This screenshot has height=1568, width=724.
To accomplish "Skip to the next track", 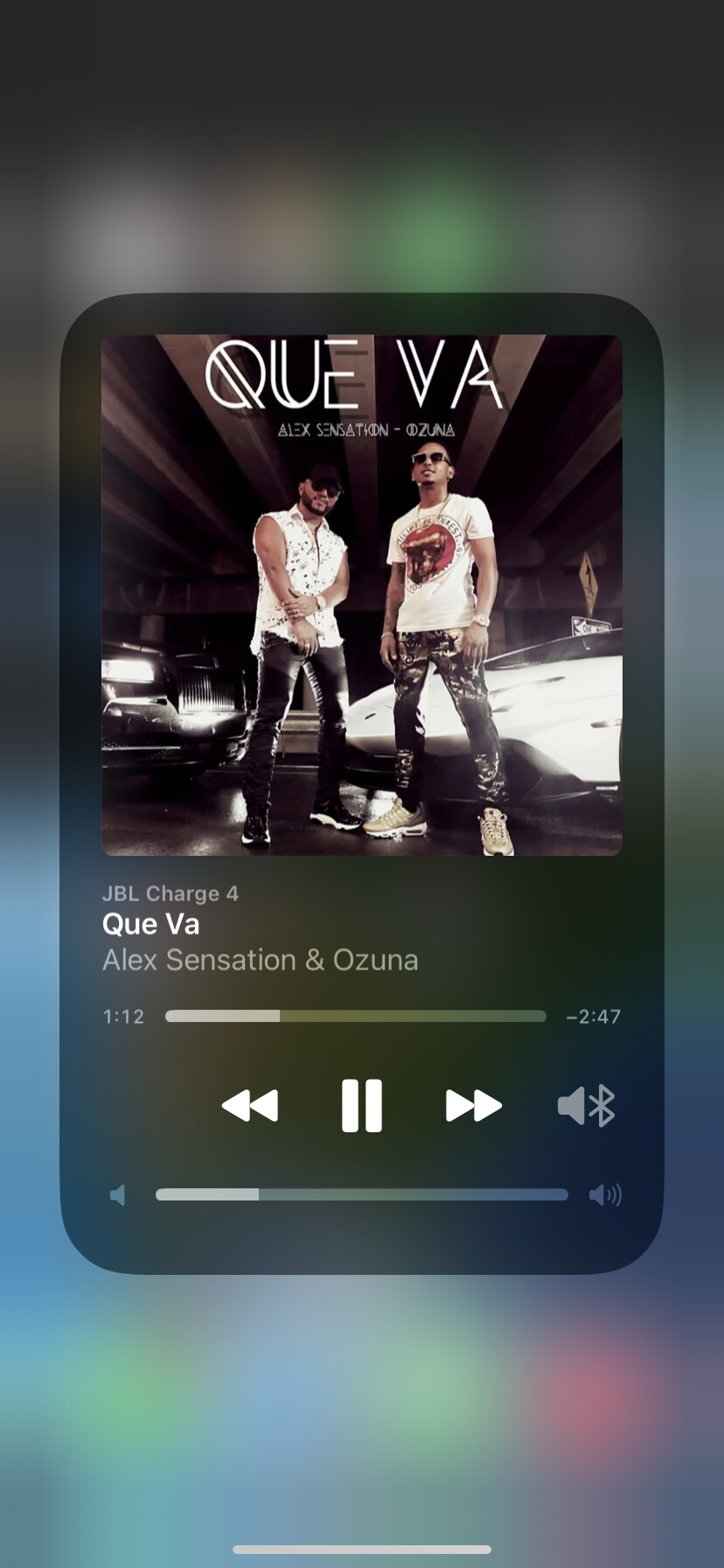I will coord(473,1106).
